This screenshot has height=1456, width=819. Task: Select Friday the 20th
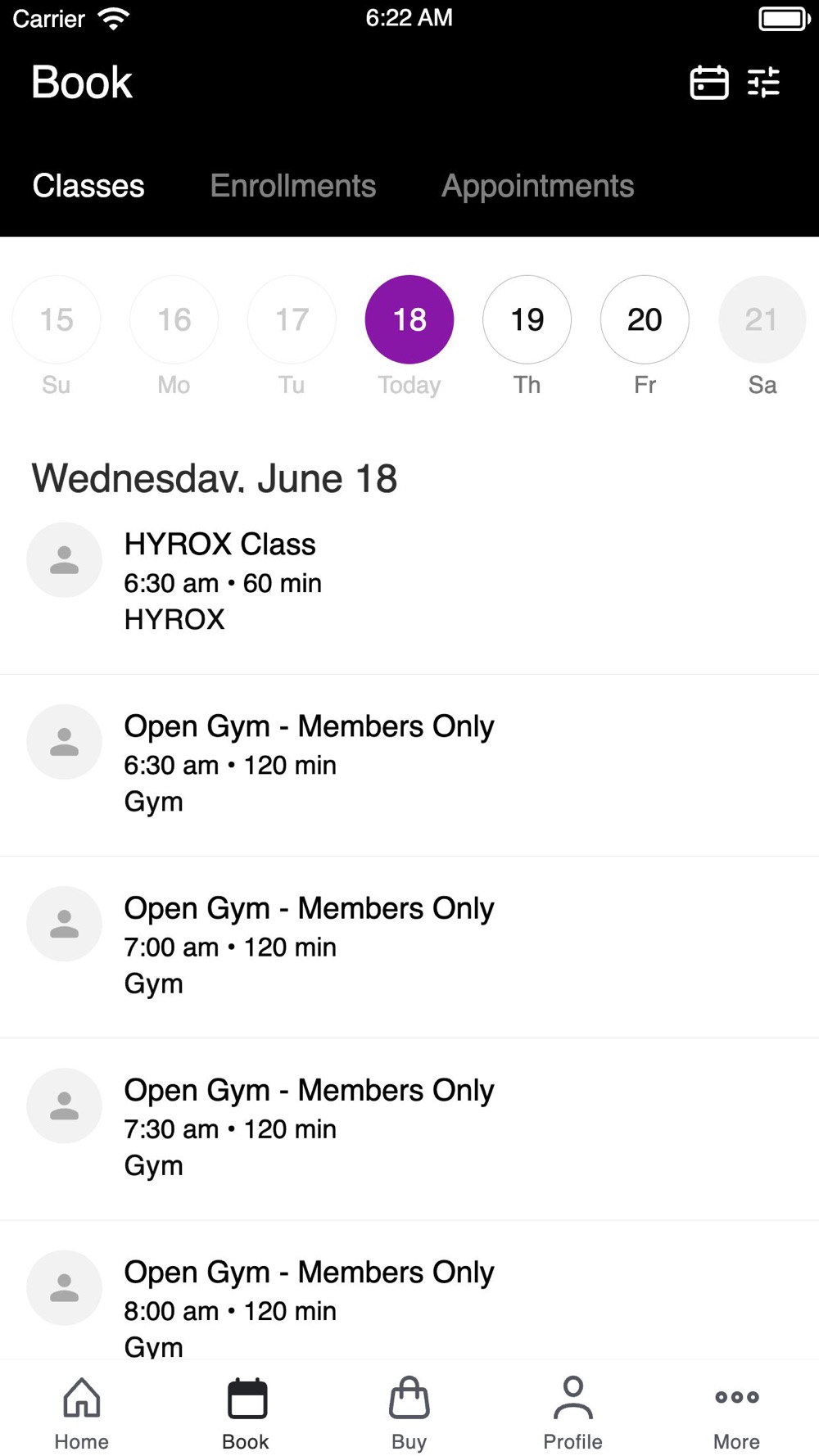645,319
